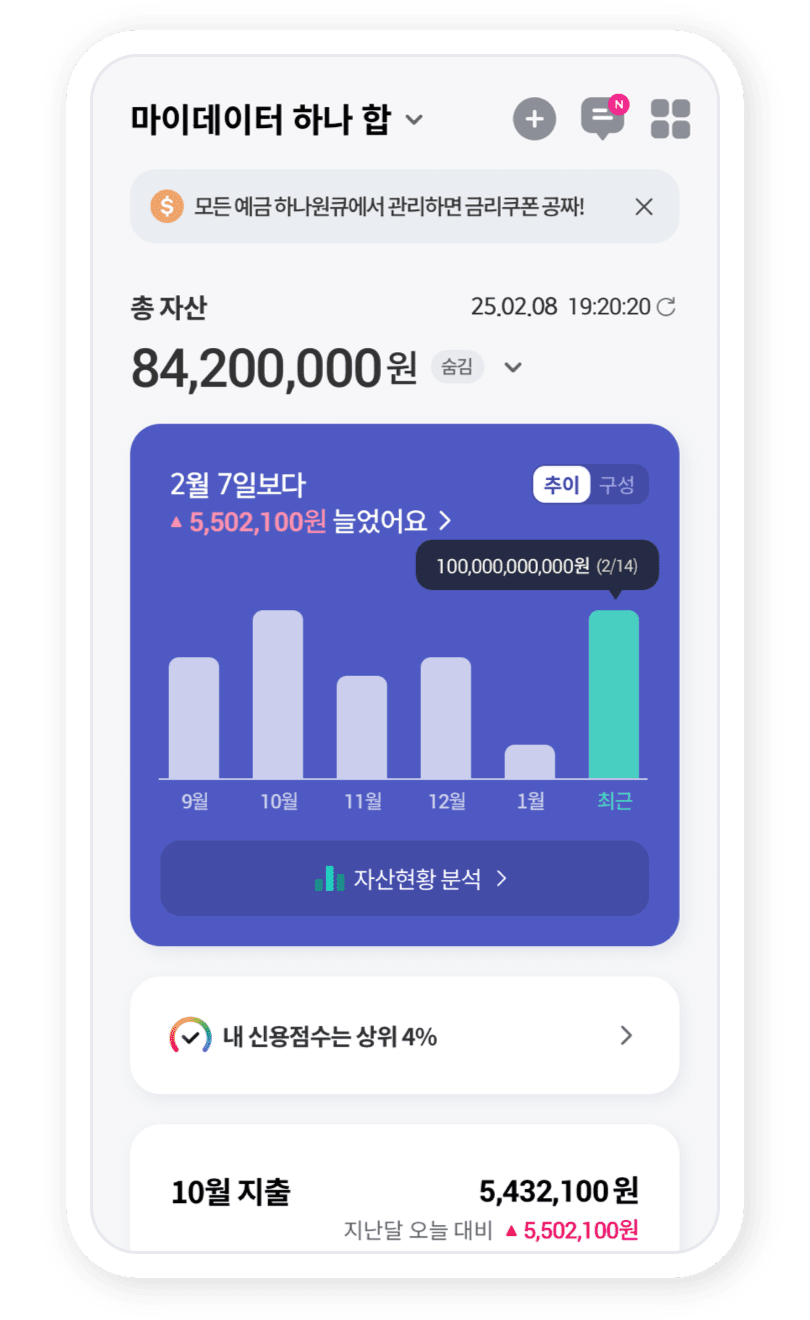The image size is (810, 1320).
Task: Open the 마이데이터 하나 합 dropdown
Action: [x=413, y=120]
